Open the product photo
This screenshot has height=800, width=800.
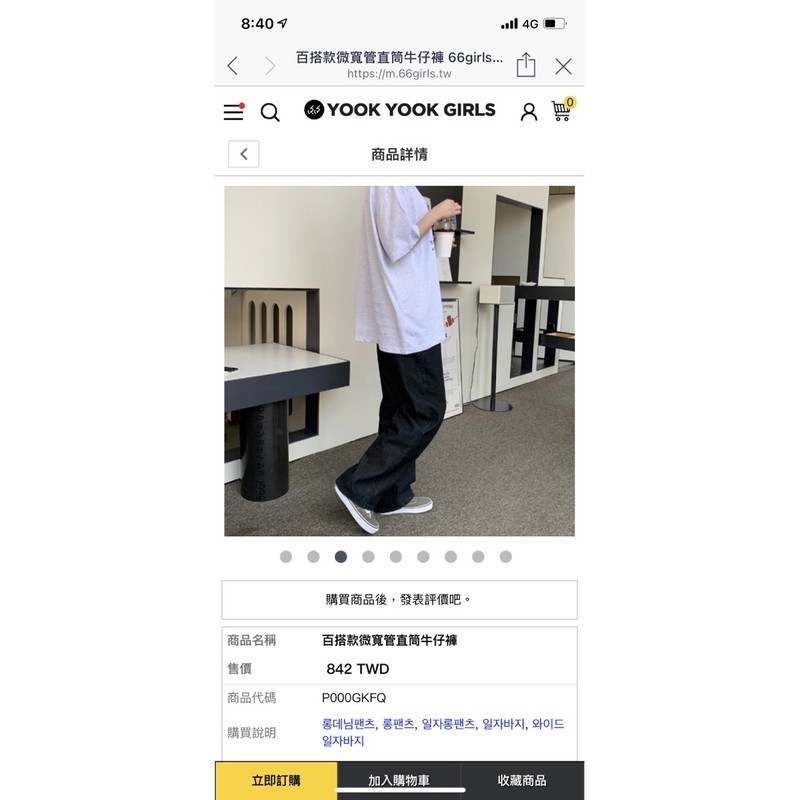pyautogui.click(x=399, y=361)
